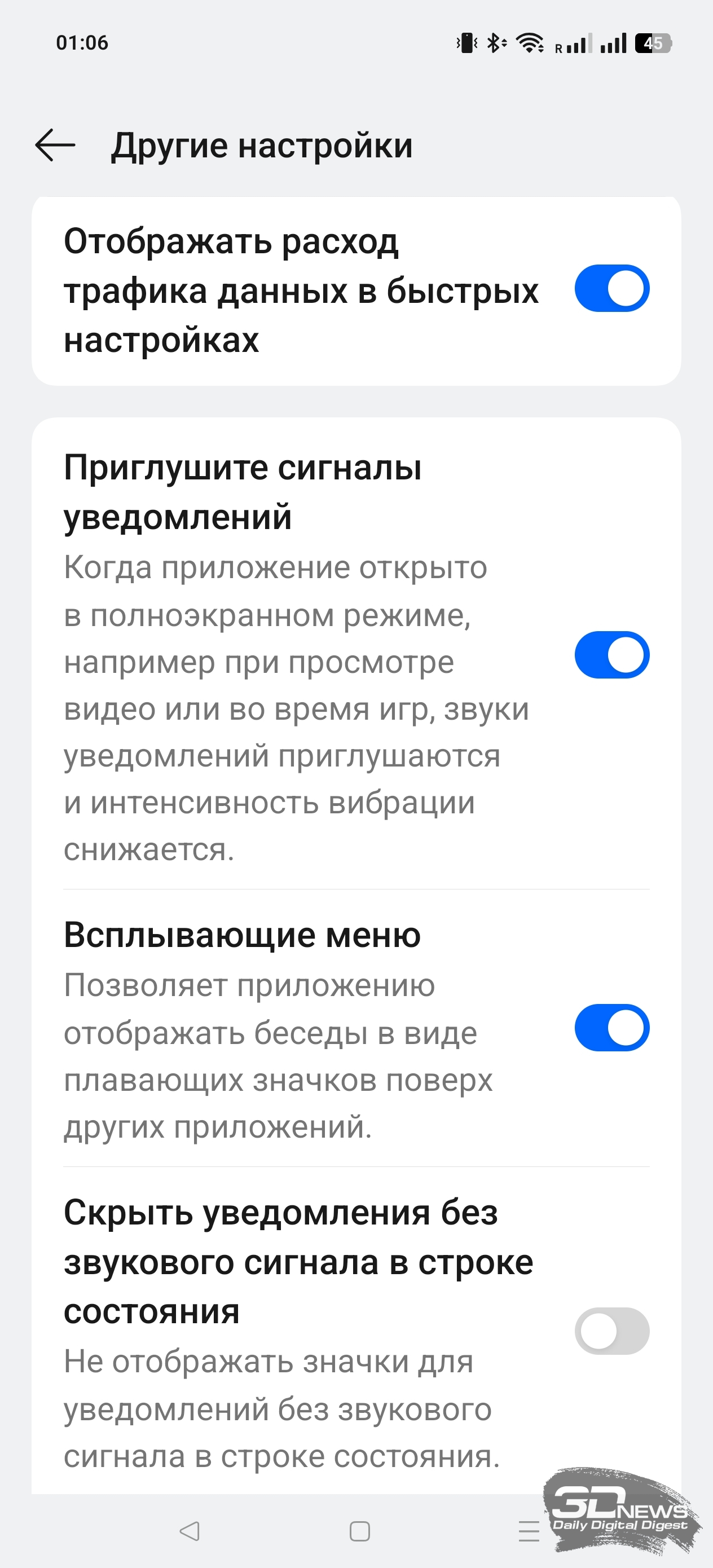Go back from Другие настройки
Image resolution: width=713 pixels, height=1568 pixels.
point(55,146)
